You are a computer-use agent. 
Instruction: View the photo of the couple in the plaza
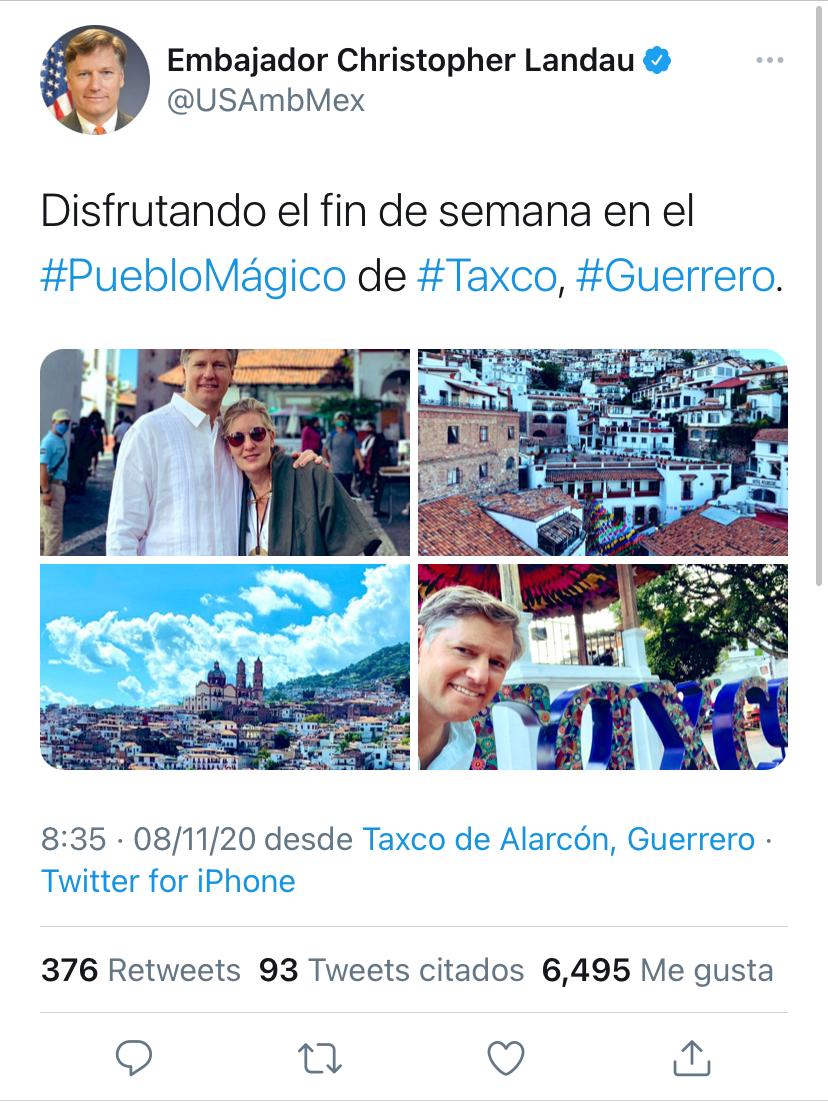point(225,452)
